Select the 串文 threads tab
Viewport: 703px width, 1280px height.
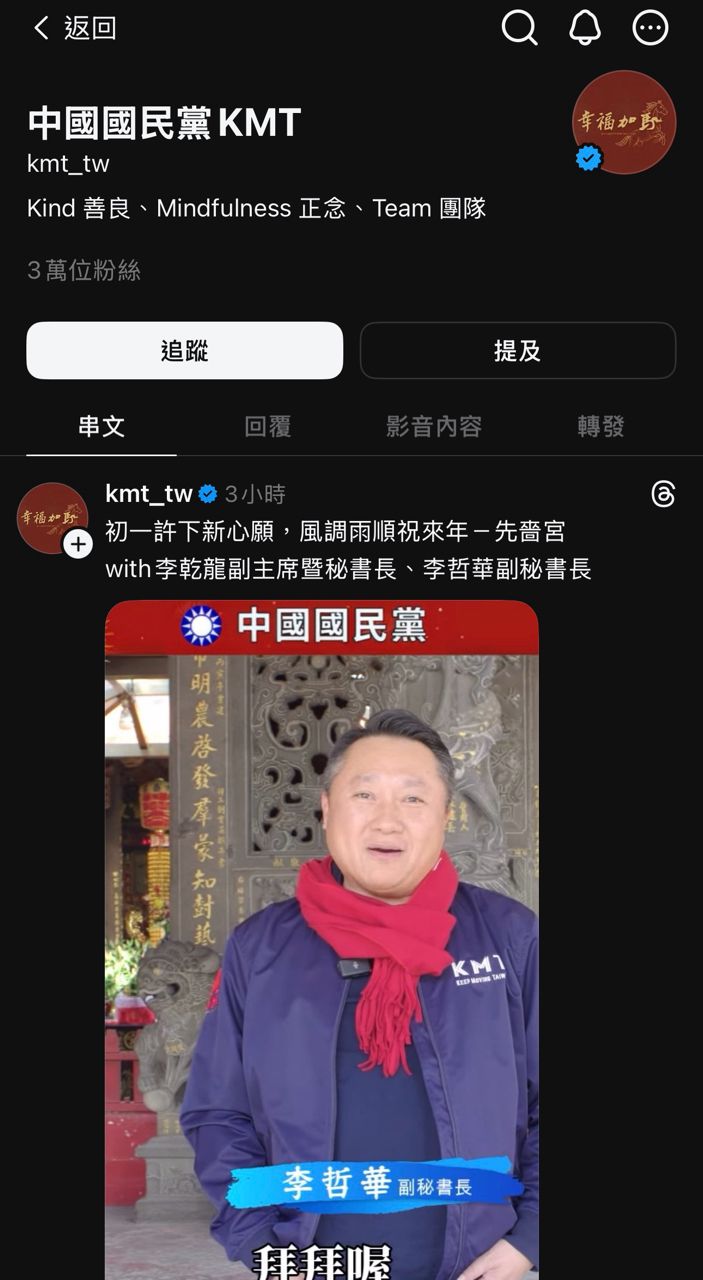[101, 426]
